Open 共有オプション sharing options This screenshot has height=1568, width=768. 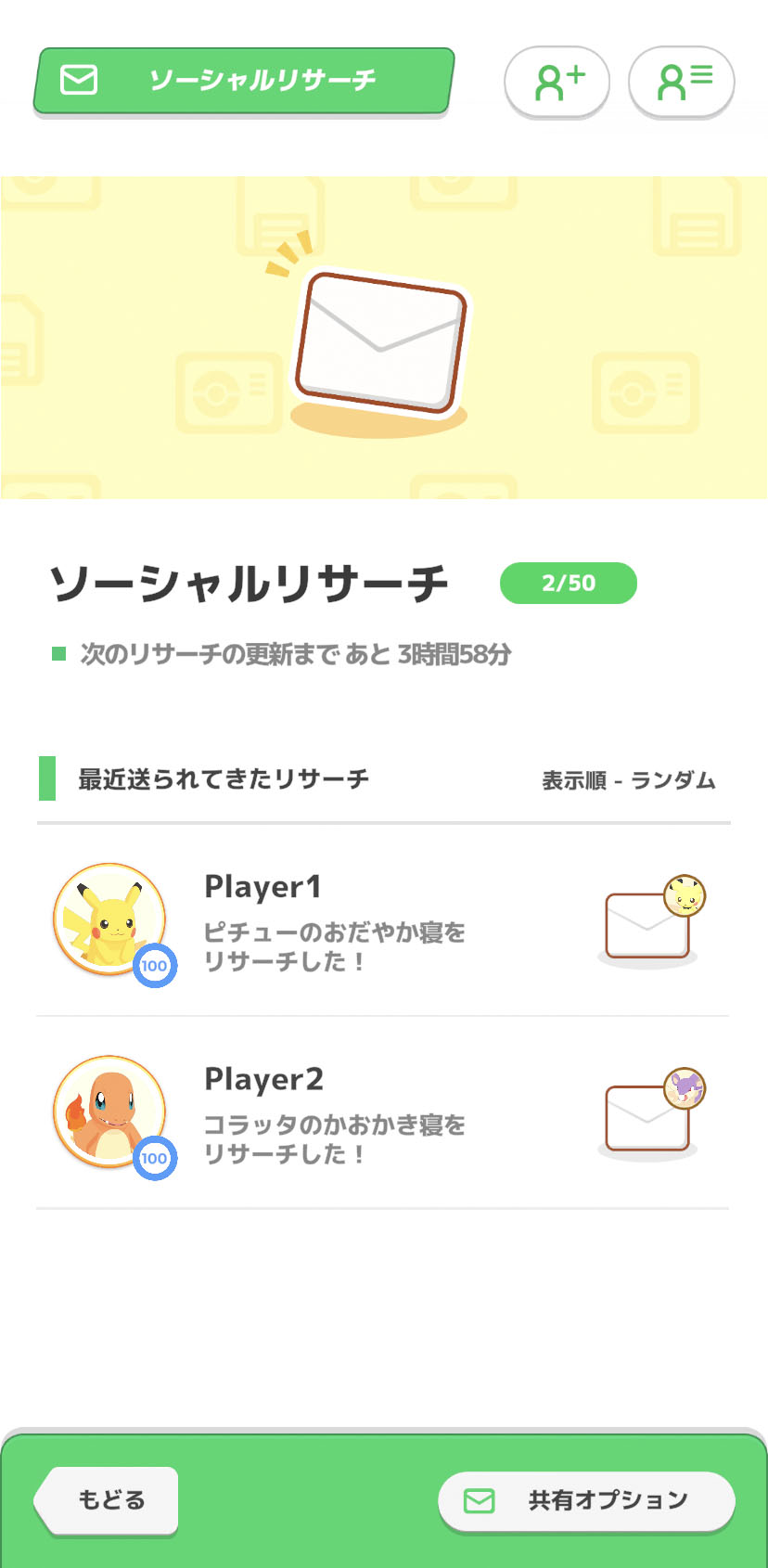click(x=586, y=1500)
